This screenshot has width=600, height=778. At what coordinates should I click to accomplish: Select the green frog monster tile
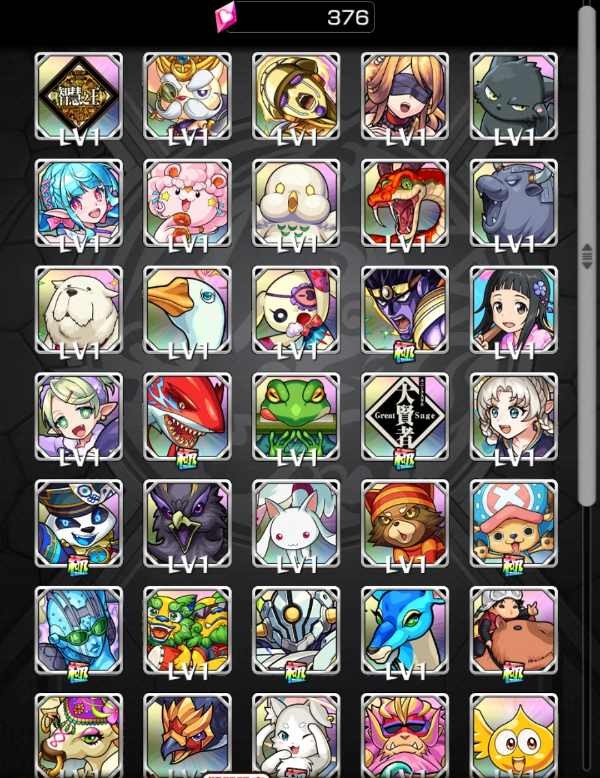(x=296, y=417)
